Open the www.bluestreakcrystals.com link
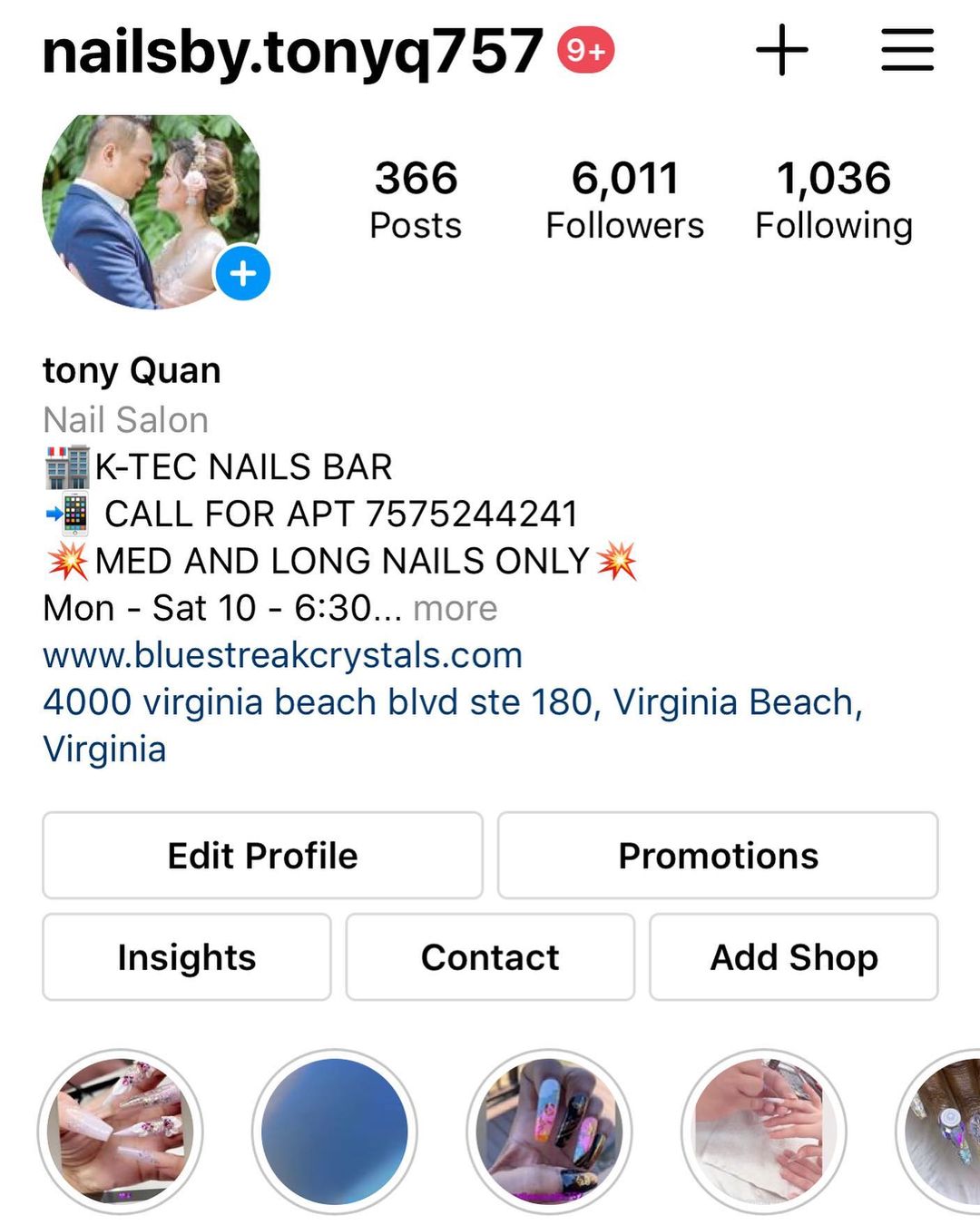 click(x=282, y=655)
